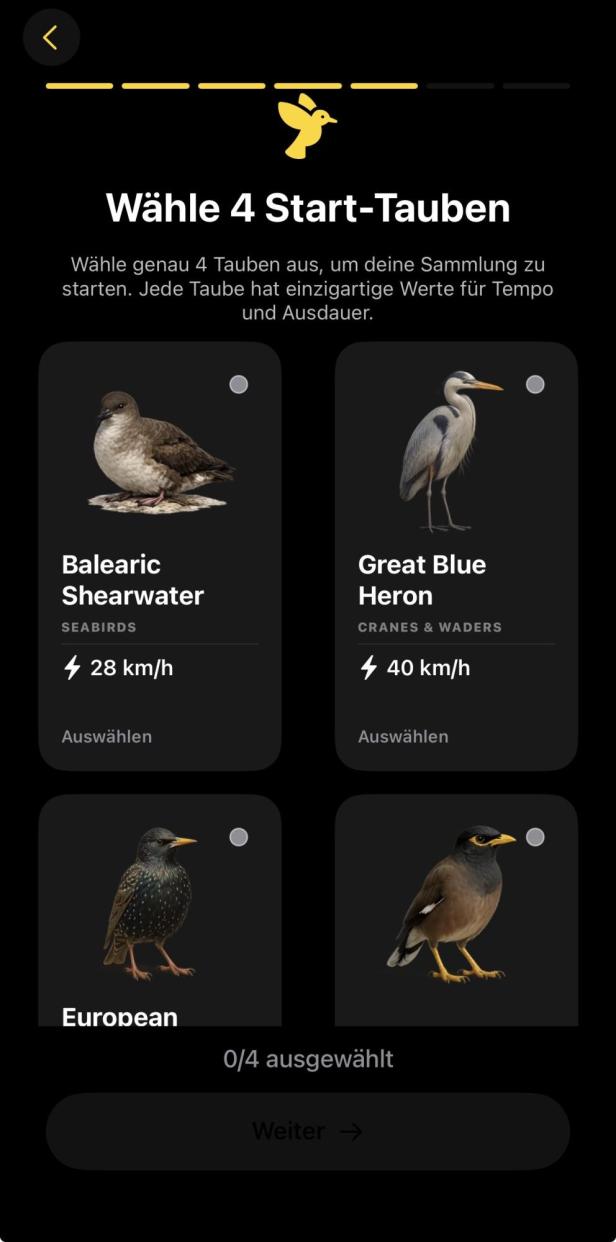The height and width of the screenshot is (1242, 616).
Task: Tap Auswählen under Great Blue Heron
Action: pos(403,737)
